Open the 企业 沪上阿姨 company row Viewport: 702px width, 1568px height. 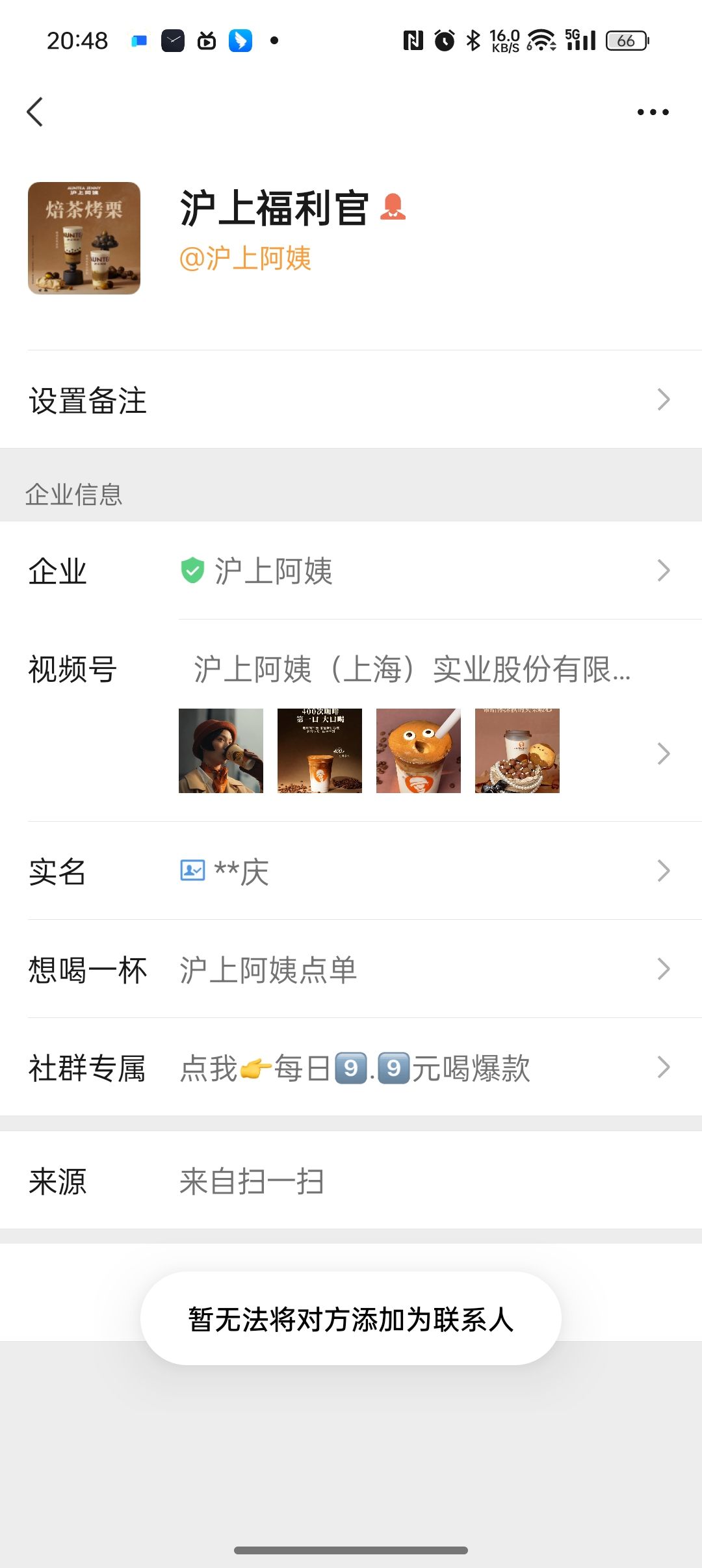pos(351,571)
